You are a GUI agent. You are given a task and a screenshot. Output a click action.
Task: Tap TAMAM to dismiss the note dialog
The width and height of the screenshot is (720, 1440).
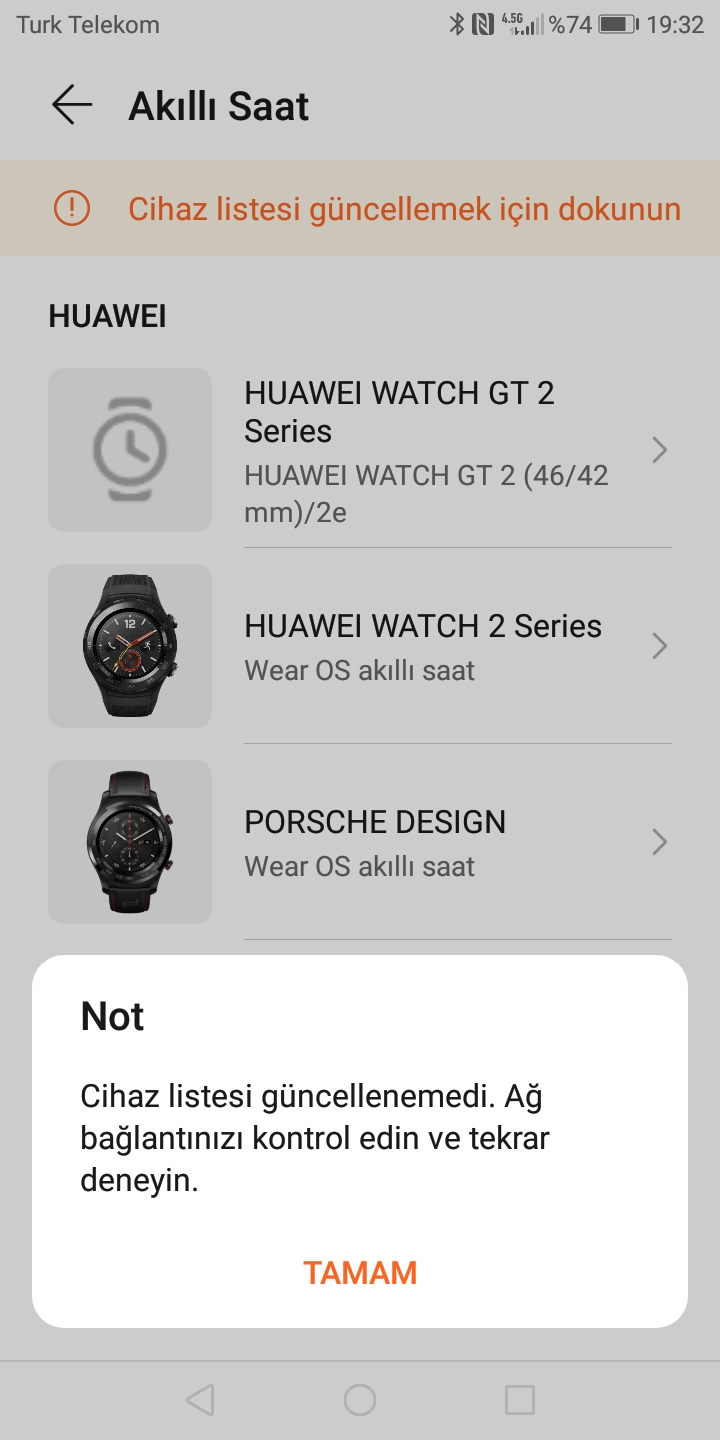pyautogui.click(x=360, y=1273)
